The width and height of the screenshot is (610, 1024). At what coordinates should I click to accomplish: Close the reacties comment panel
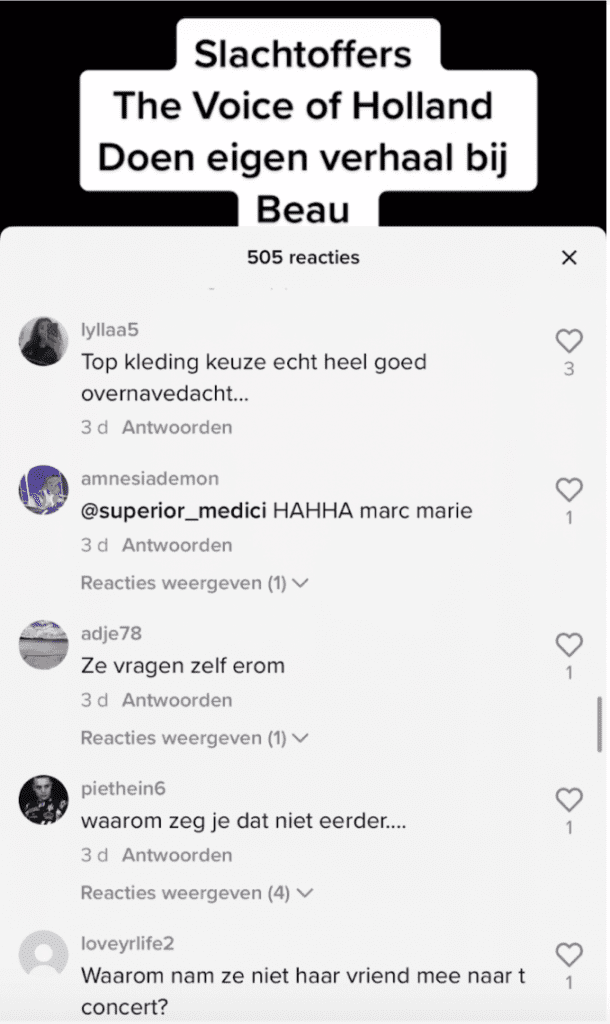click(x=569, y=258)
